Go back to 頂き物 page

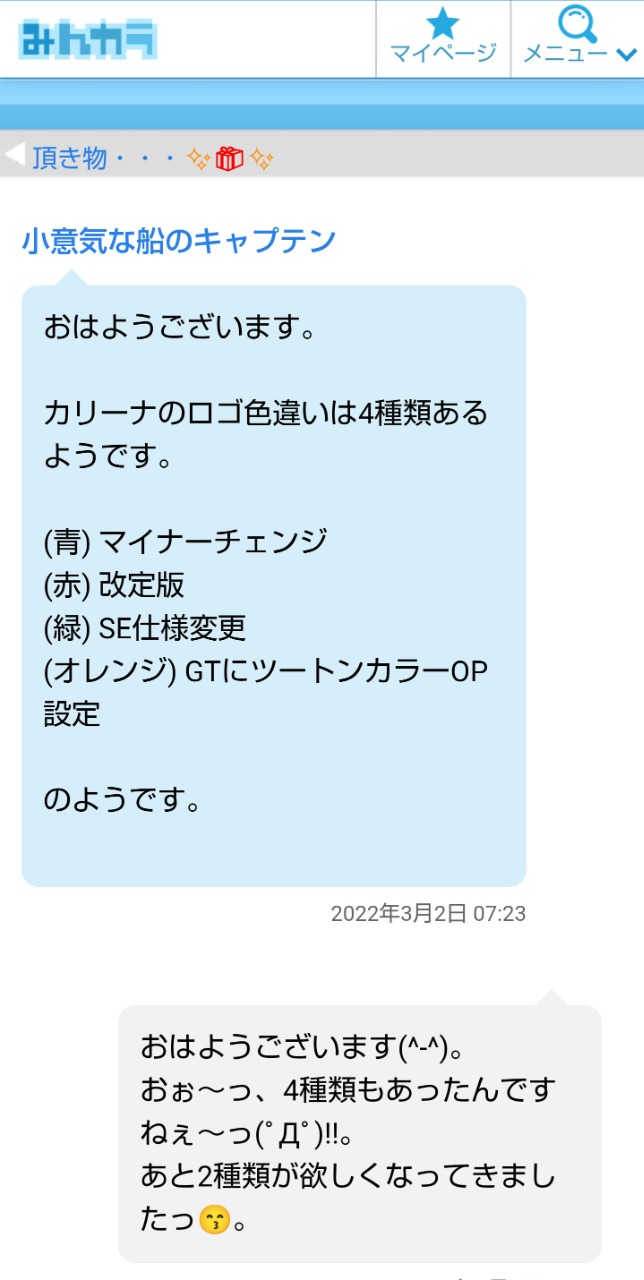click(x=139, y=158)
